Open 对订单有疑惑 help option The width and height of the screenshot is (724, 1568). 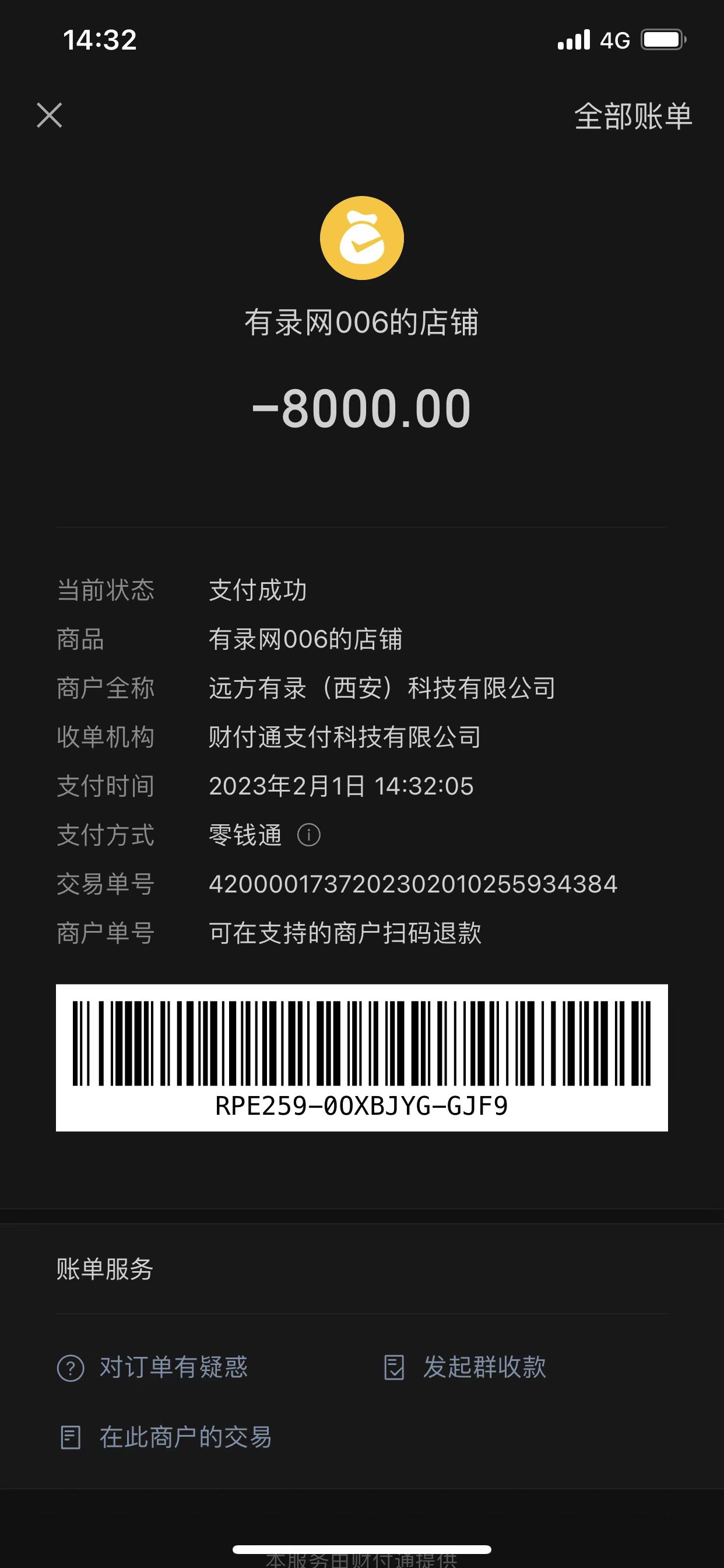[153, 1367]
